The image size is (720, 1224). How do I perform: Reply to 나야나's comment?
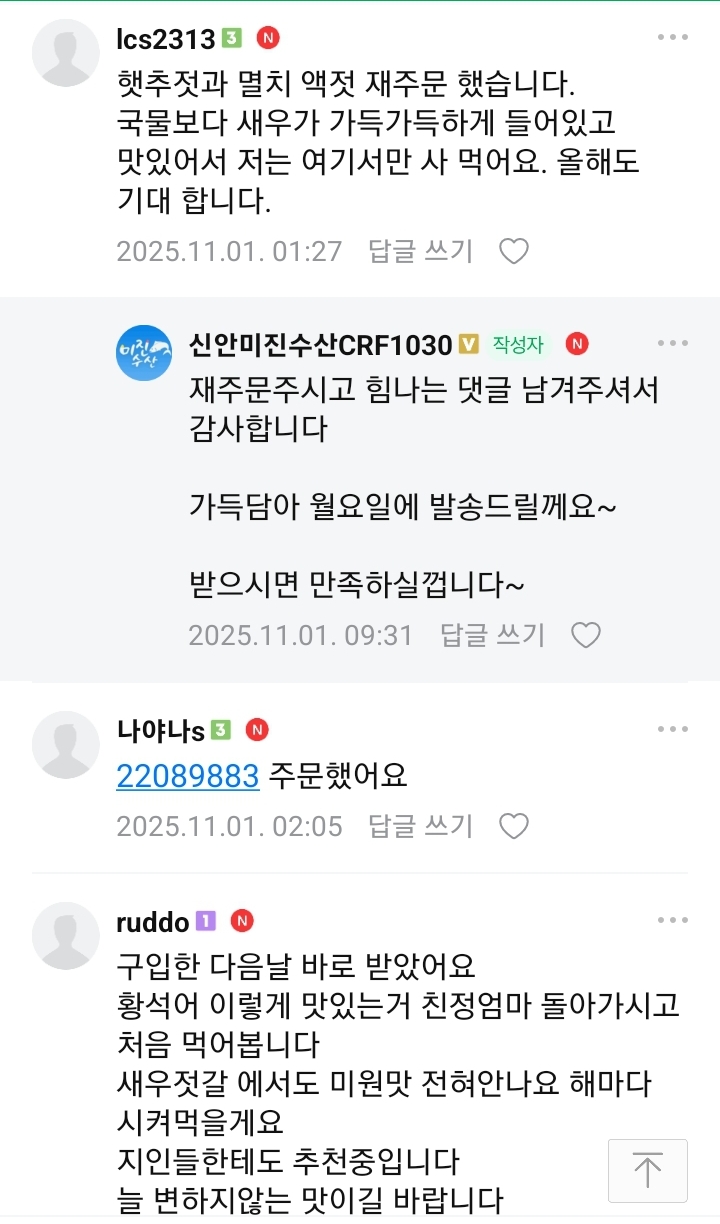(420, 827)
